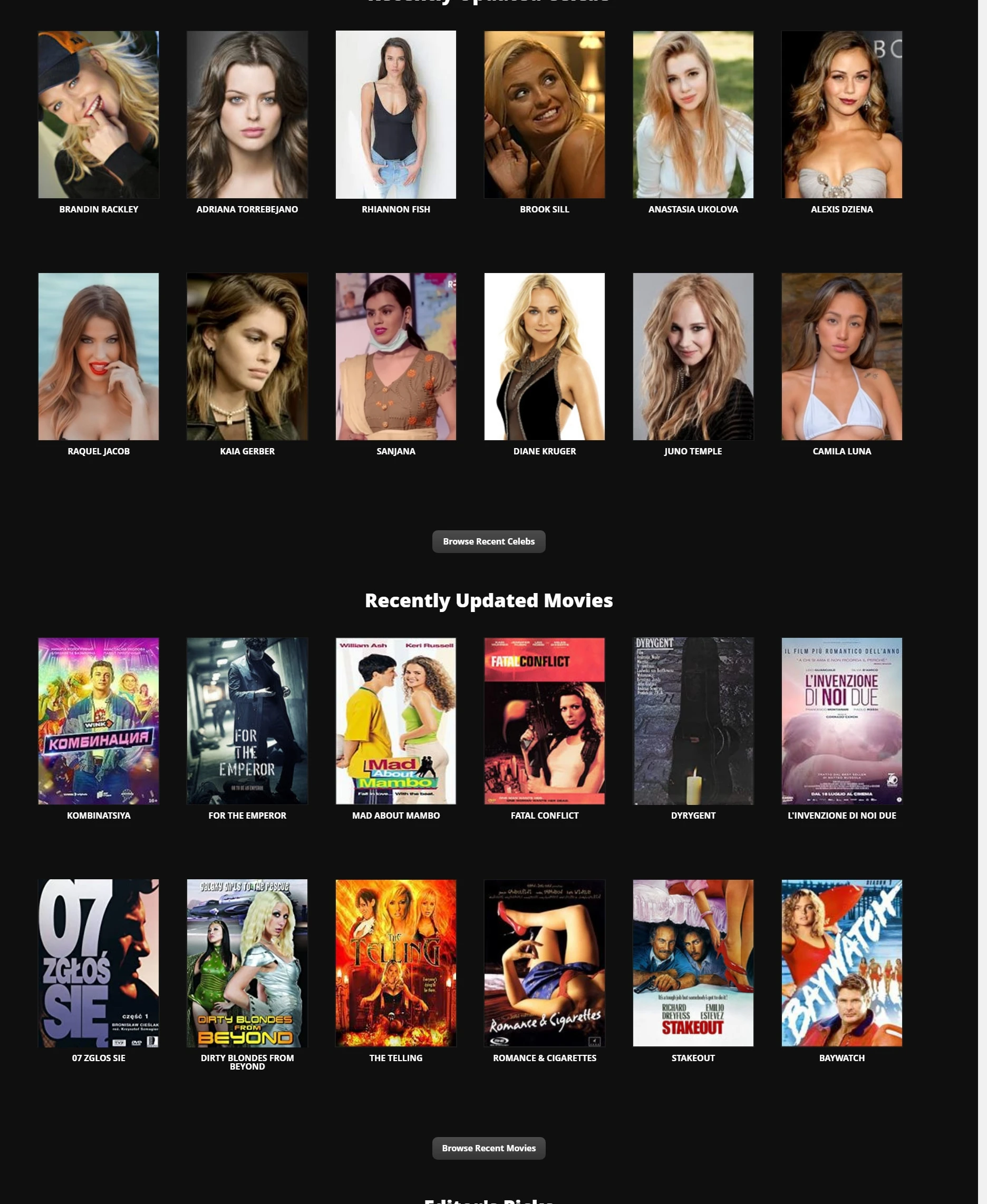The height and width of the screenshot is (1204, 987).
Task: Tap the Browse Recent Celebs button
Action: (488, 541)
